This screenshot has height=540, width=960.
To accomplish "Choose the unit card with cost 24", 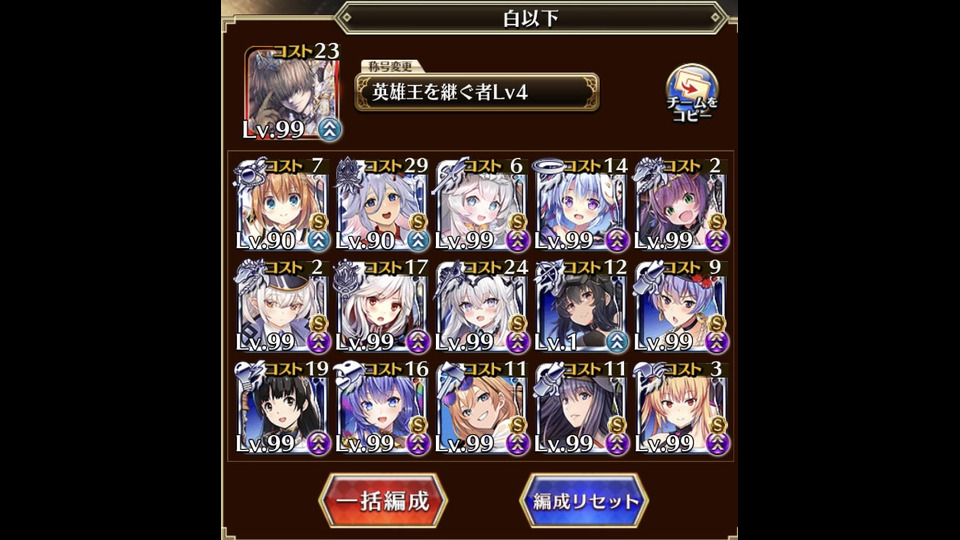I will [x=481, y=307].
